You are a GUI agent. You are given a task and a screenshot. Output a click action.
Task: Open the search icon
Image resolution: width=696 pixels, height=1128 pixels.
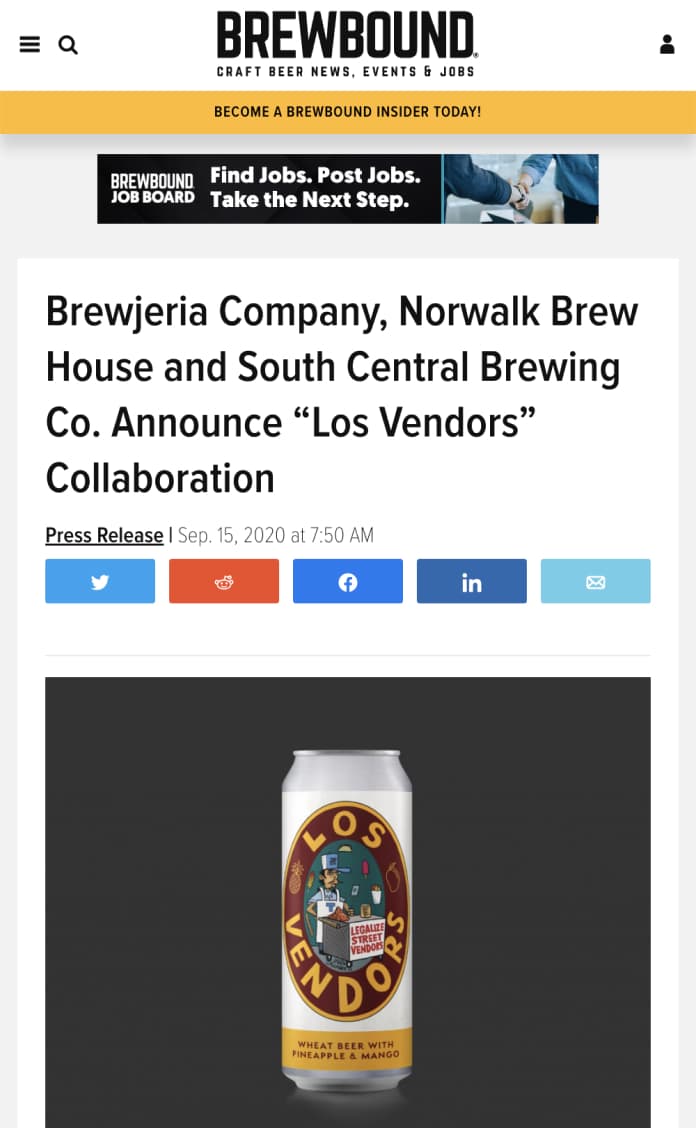click(x=68, y=45)
